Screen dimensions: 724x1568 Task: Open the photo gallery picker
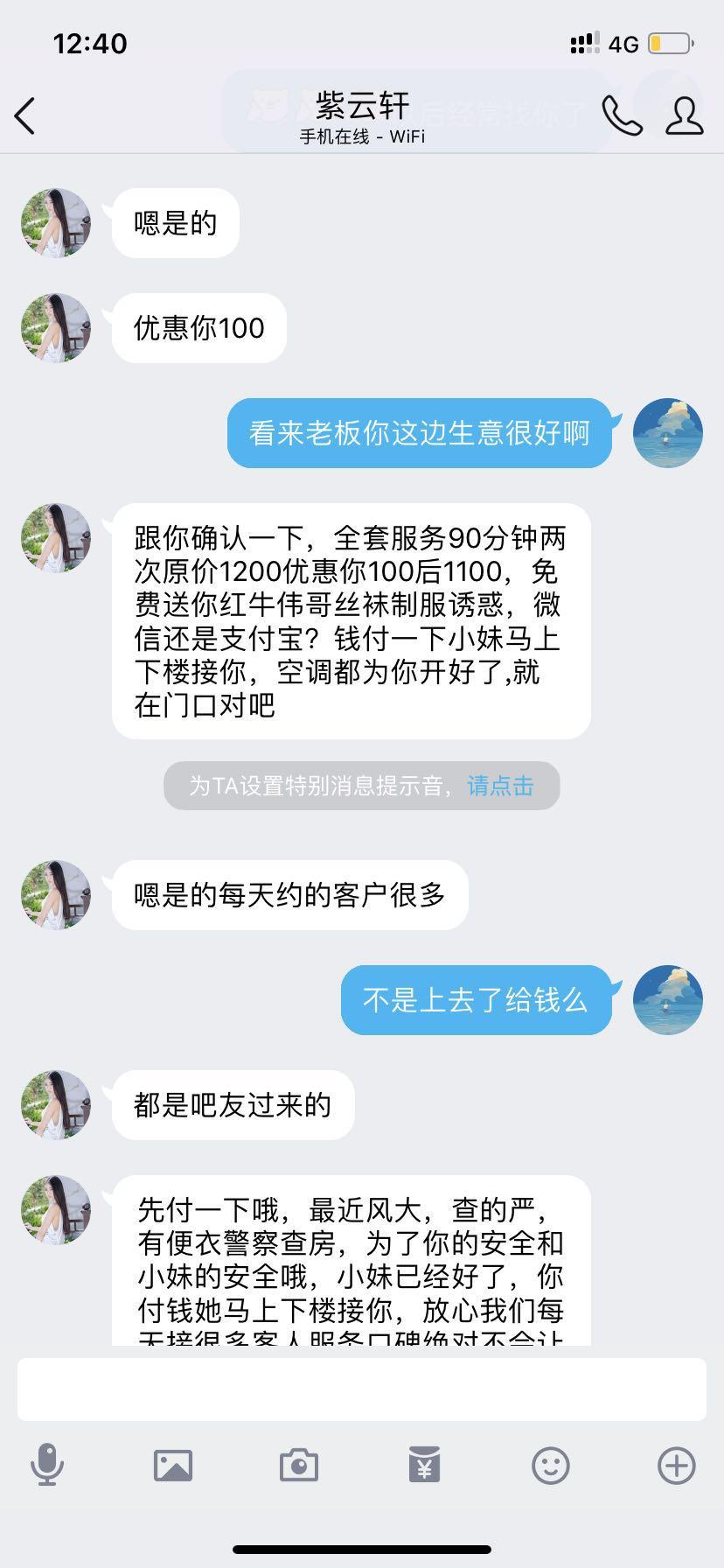coord(173,1465)
